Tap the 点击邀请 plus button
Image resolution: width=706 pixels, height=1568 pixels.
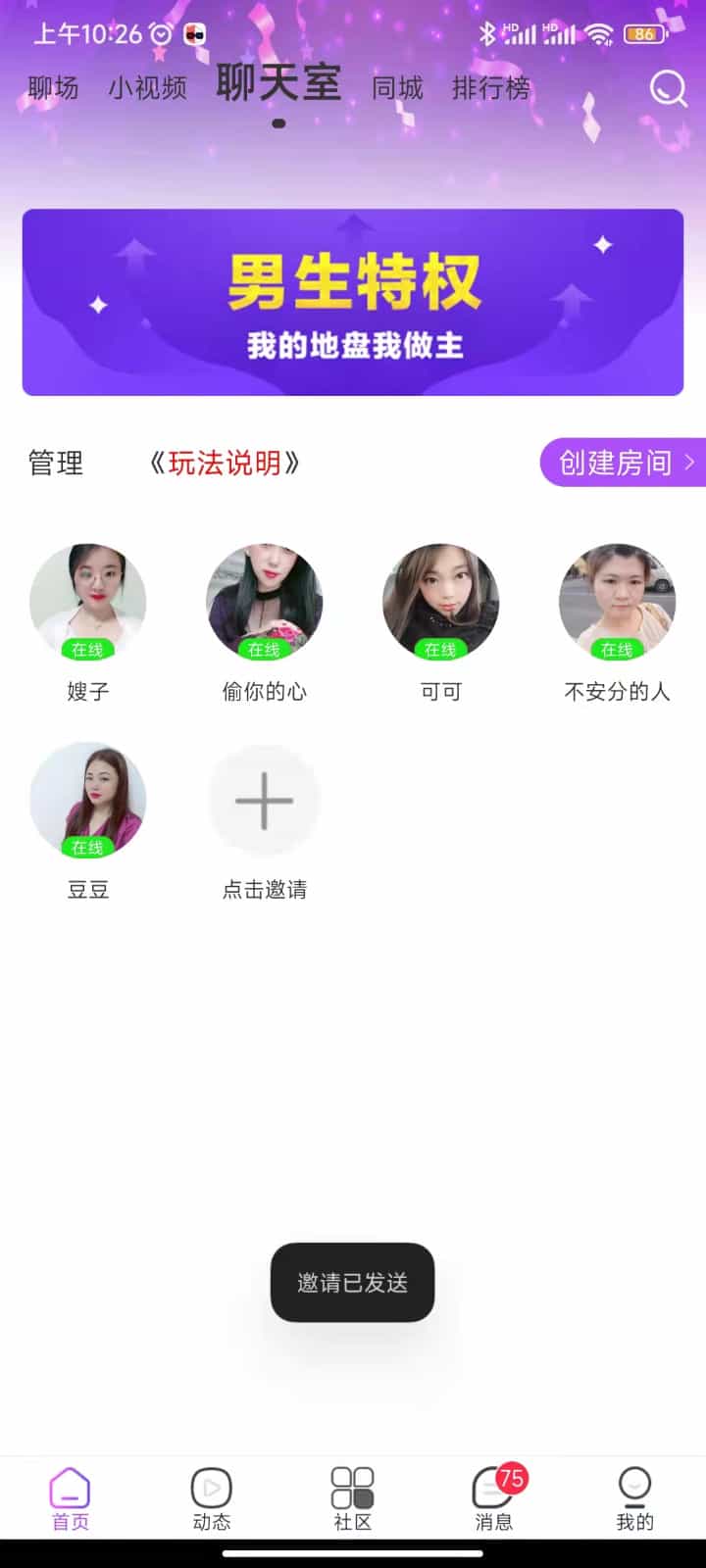265,801
